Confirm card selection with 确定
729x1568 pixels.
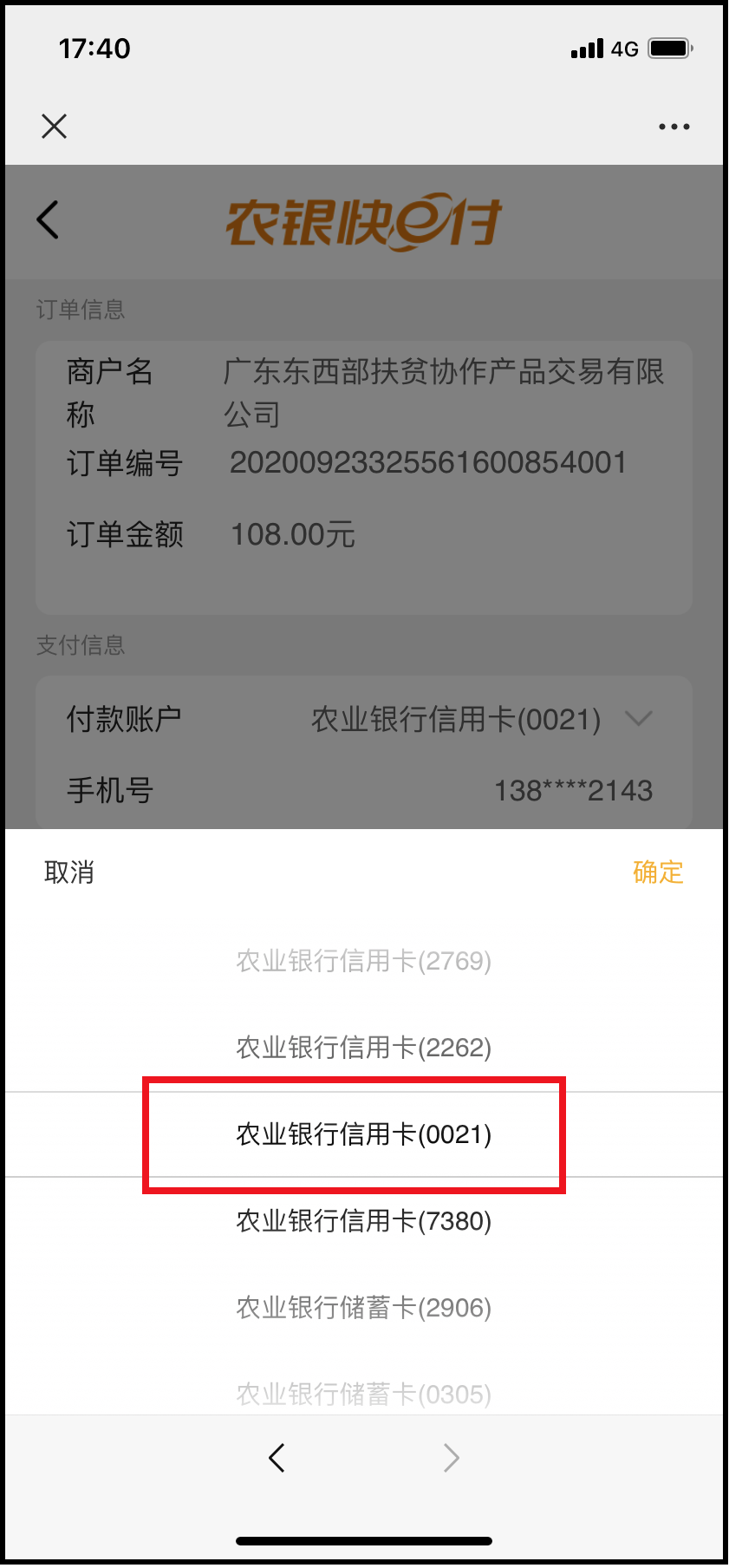pos(658,872)
